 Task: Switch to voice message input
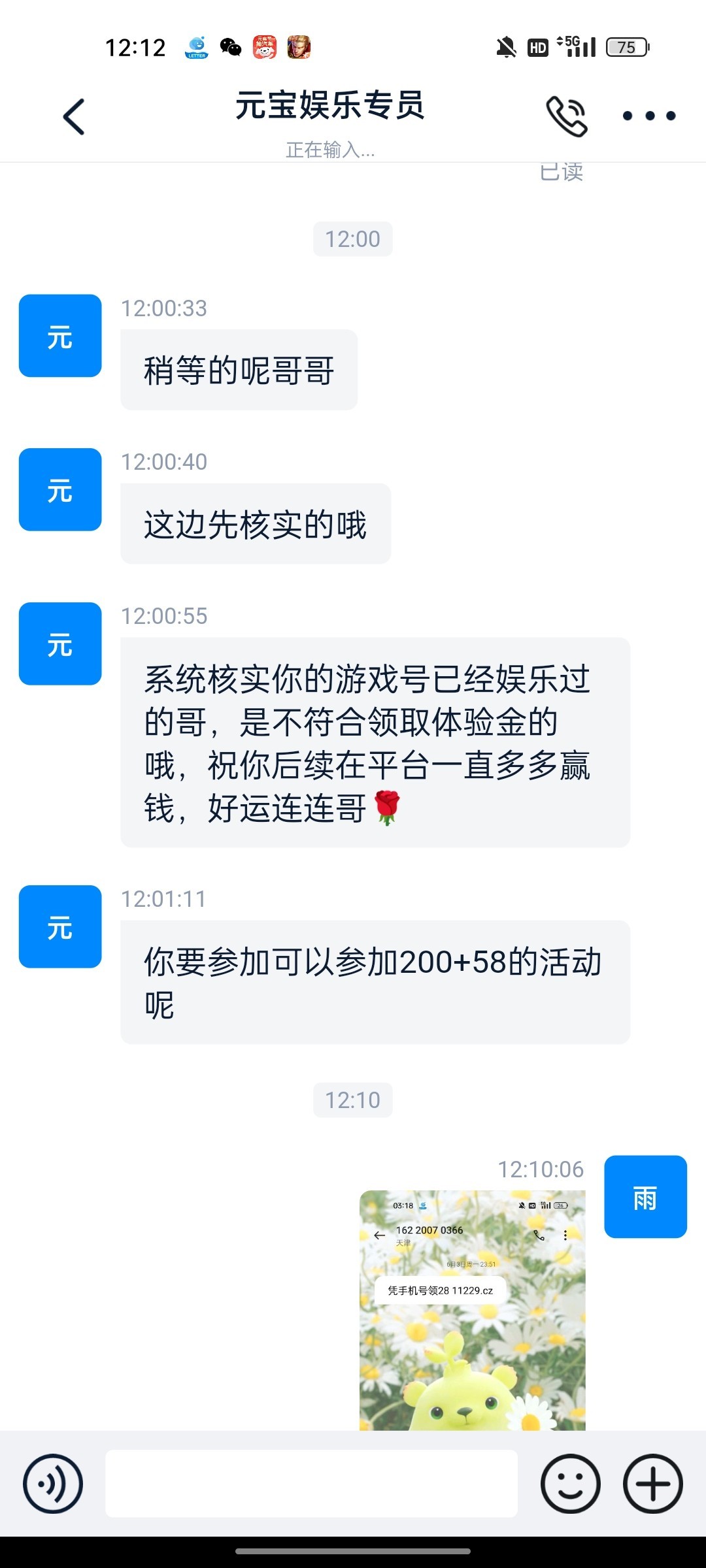coord(53,1484)
